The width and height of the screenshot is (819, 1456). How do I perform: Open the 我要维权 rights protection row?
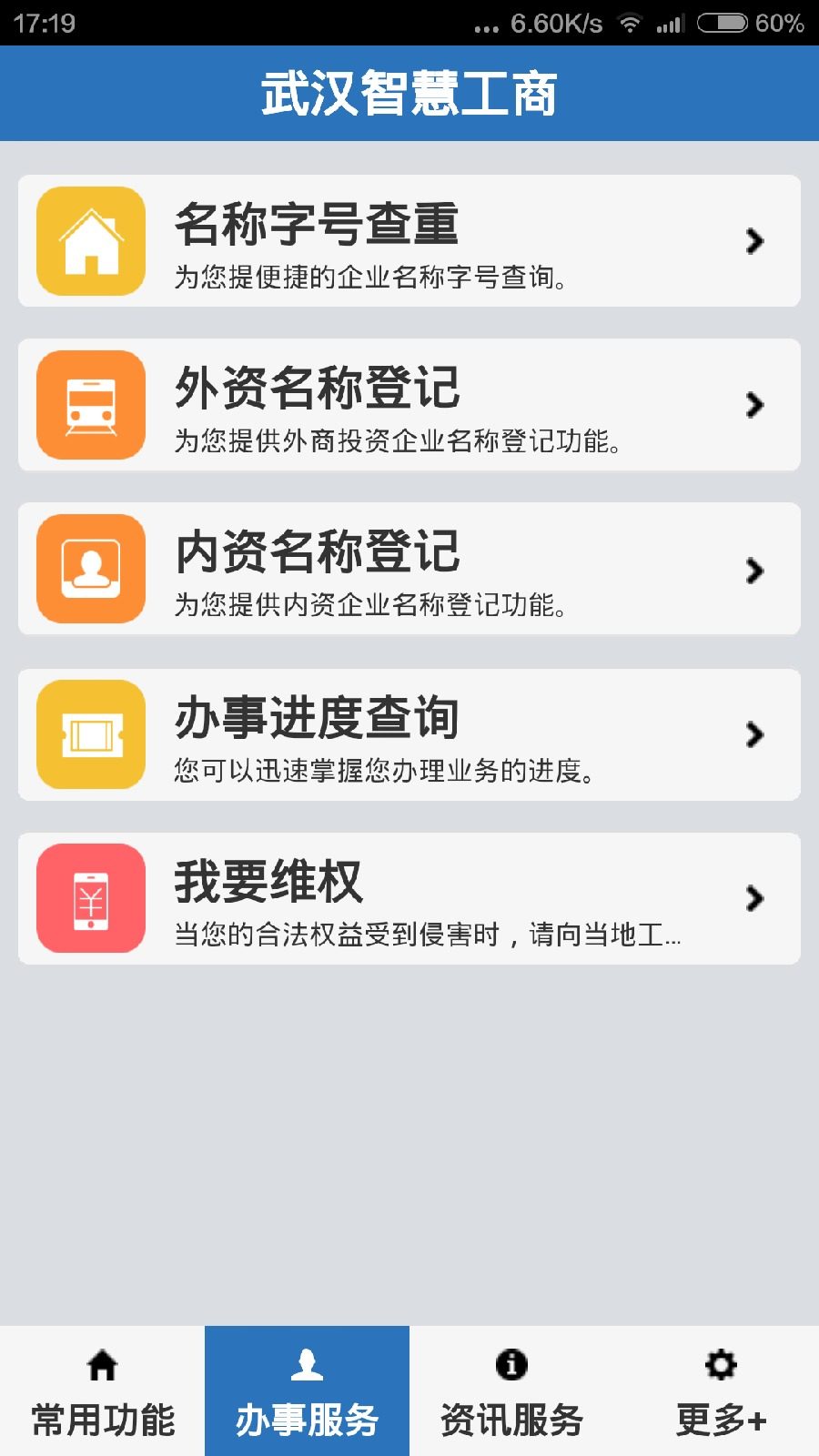pos(409,898)
